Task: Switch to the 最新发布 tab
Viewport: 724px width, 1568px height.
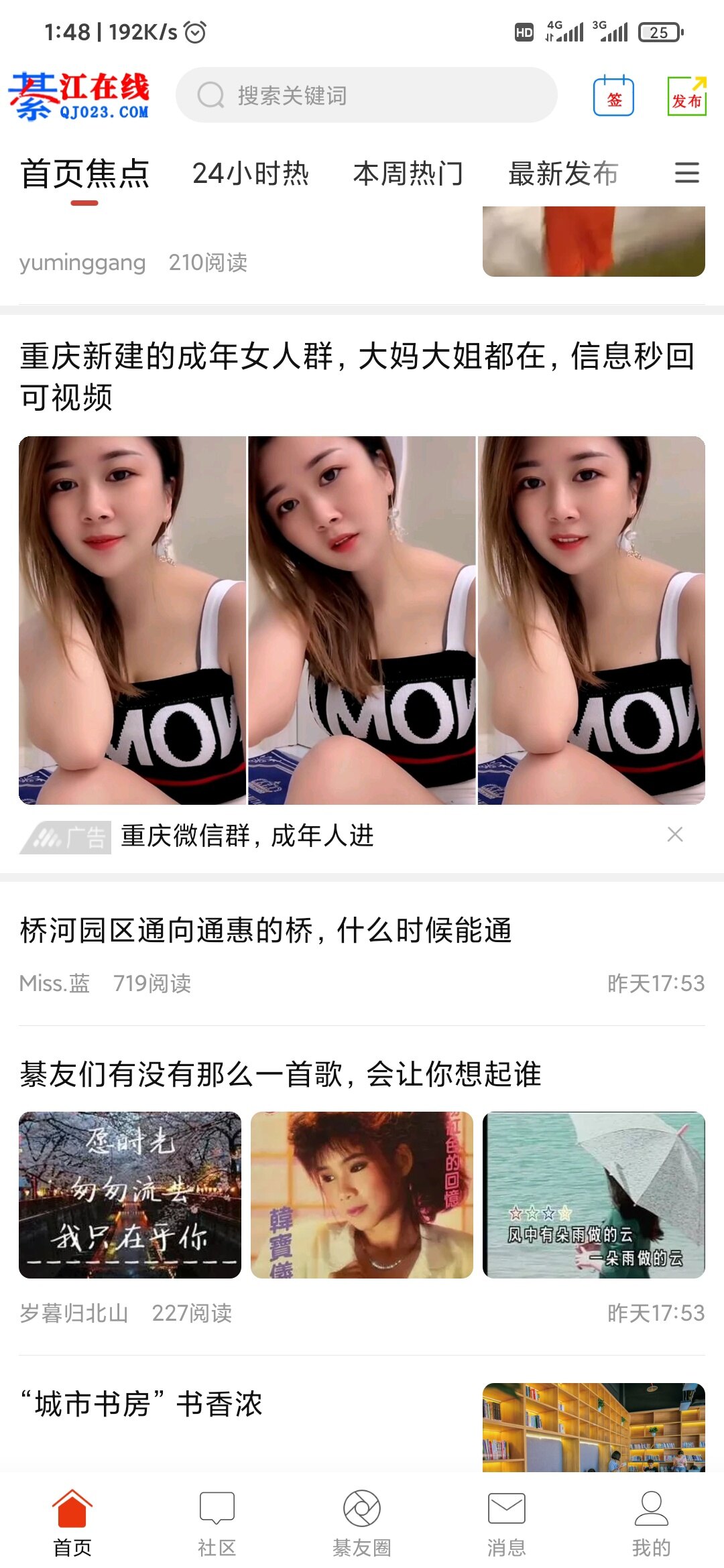Action: [563, 174]
